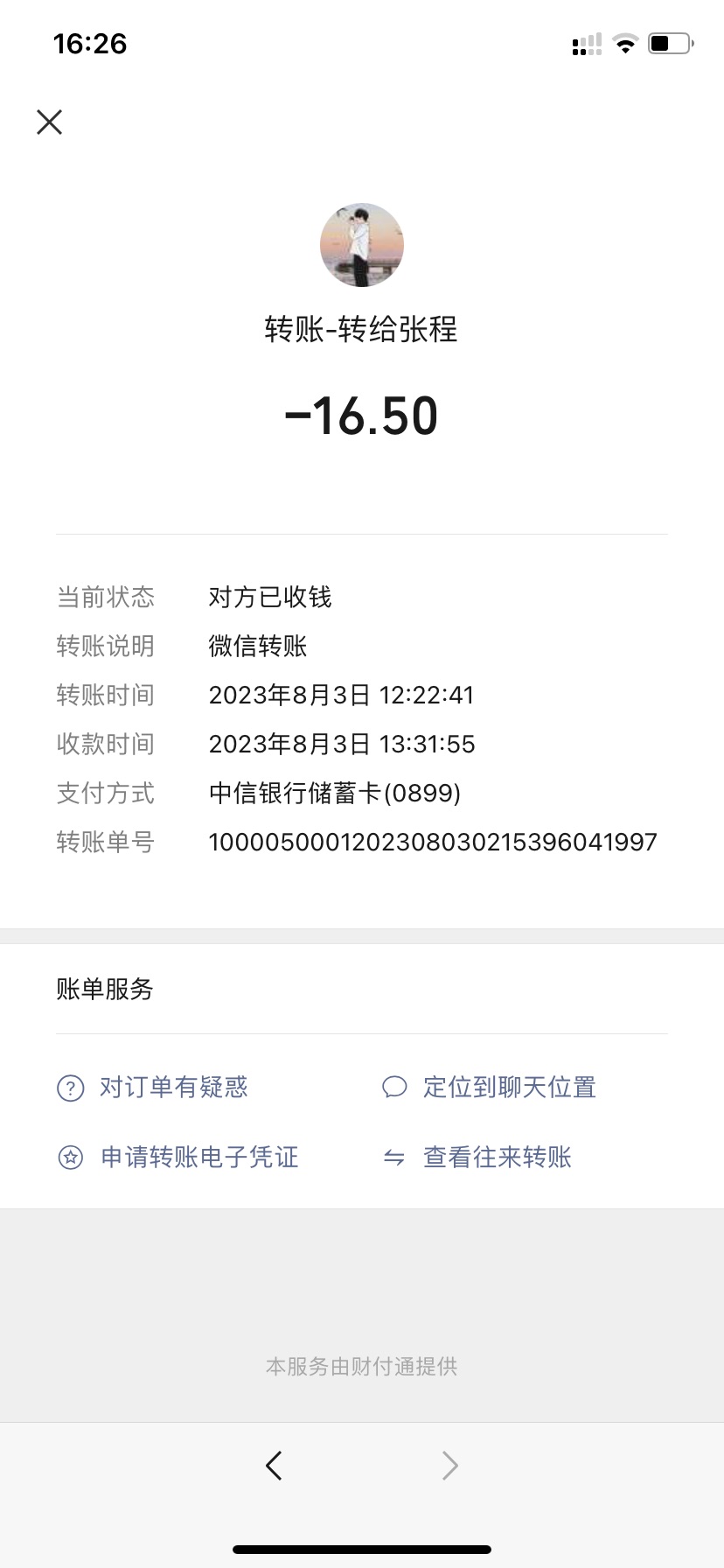Image resolution: width=724 pixels, height=1568 pixels.
Task: Tap 定位到聊天位置 to locate chat
Action: [509, 1087]
